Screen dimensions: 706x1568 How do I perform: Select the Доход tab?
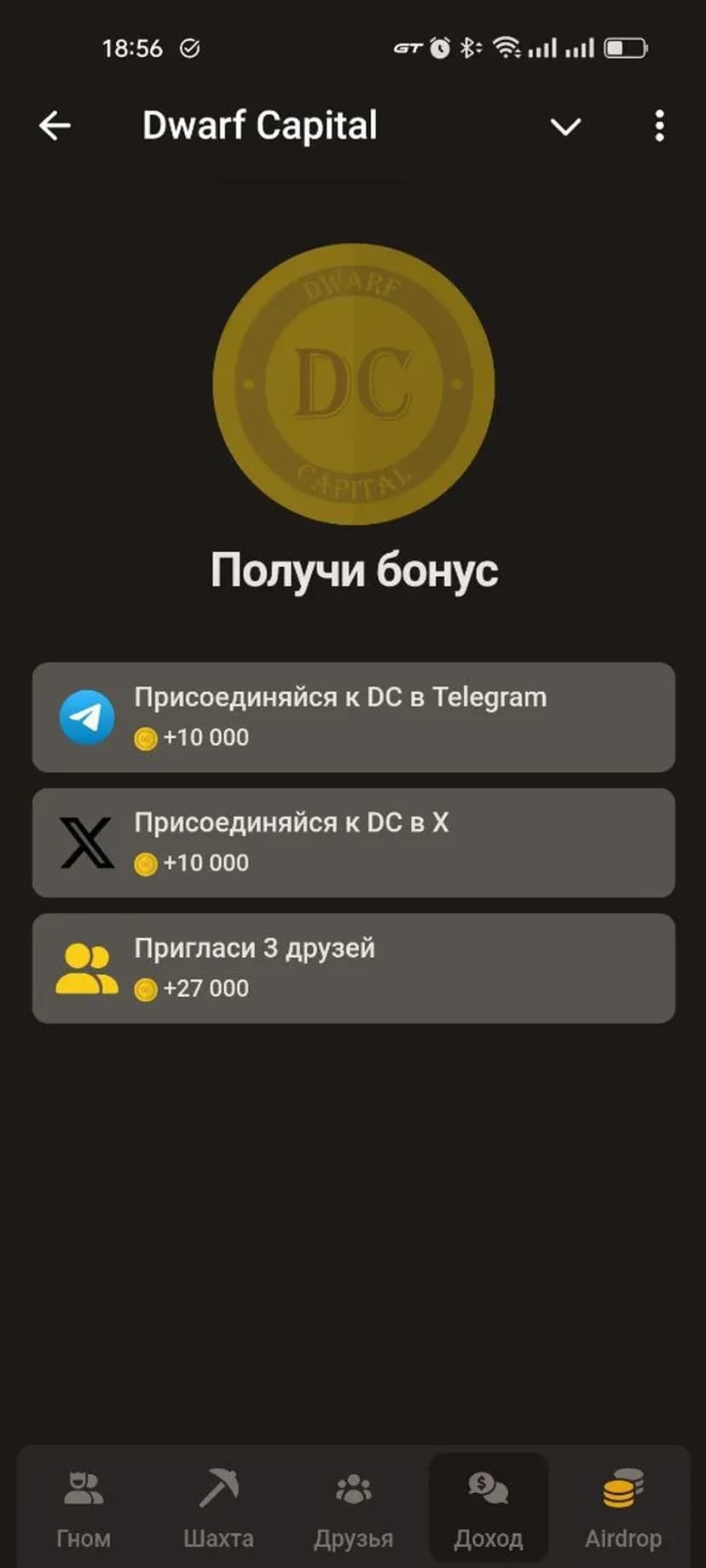[x=488, y=1508]
